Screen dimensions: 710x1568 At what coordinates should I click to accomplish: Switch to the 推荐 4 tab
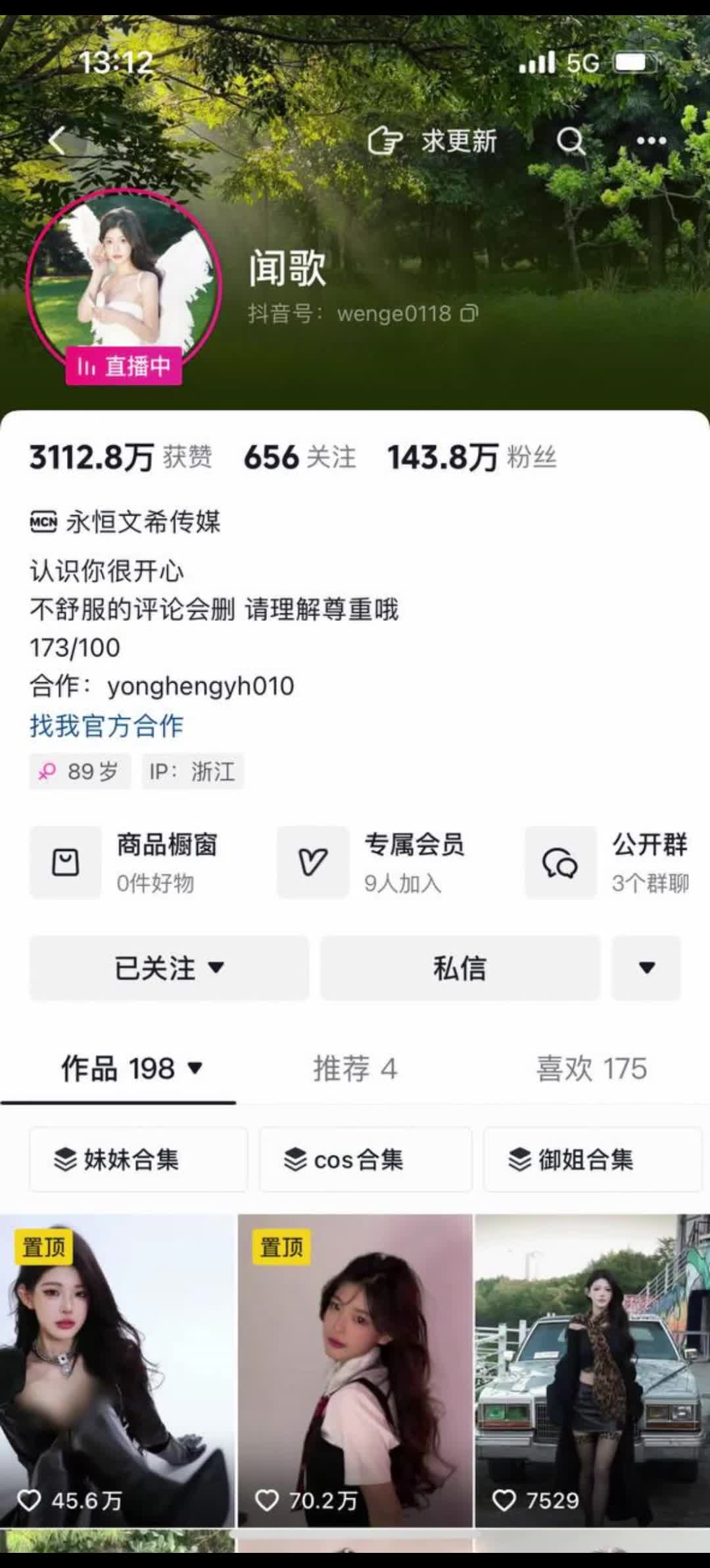355,1069
